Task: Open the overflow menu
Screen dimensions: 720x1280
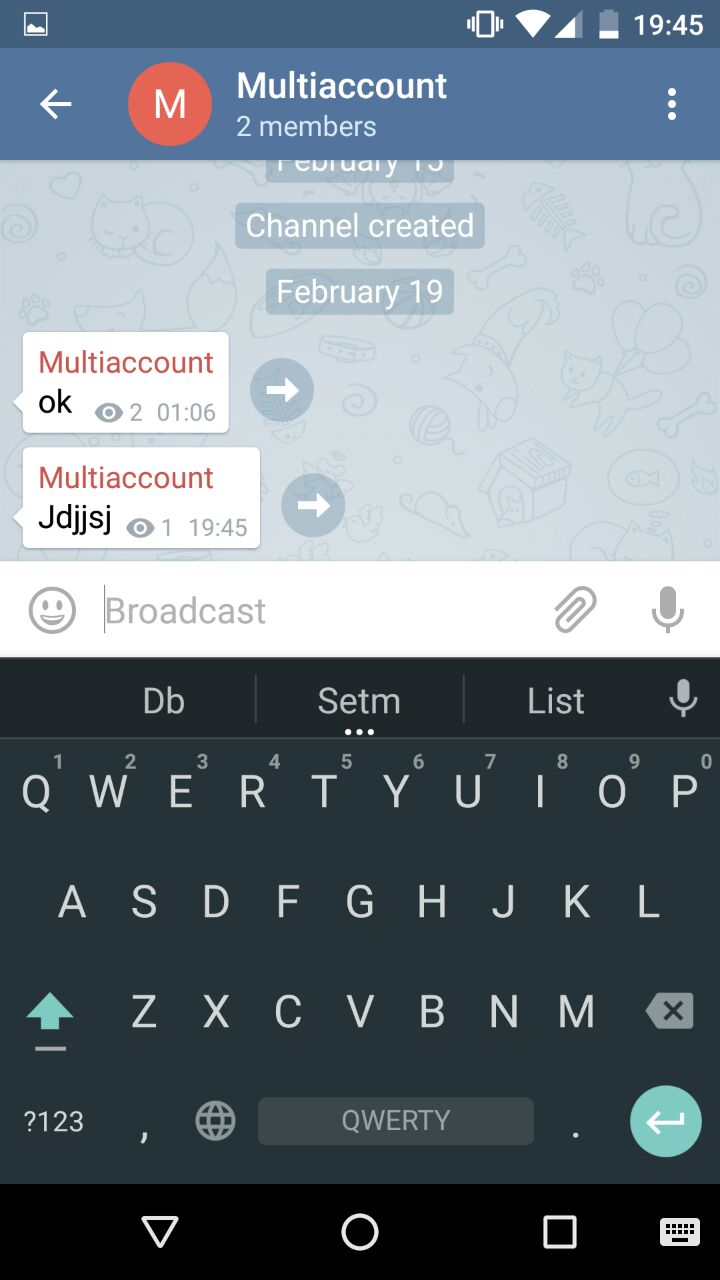Action: [671, 104]
